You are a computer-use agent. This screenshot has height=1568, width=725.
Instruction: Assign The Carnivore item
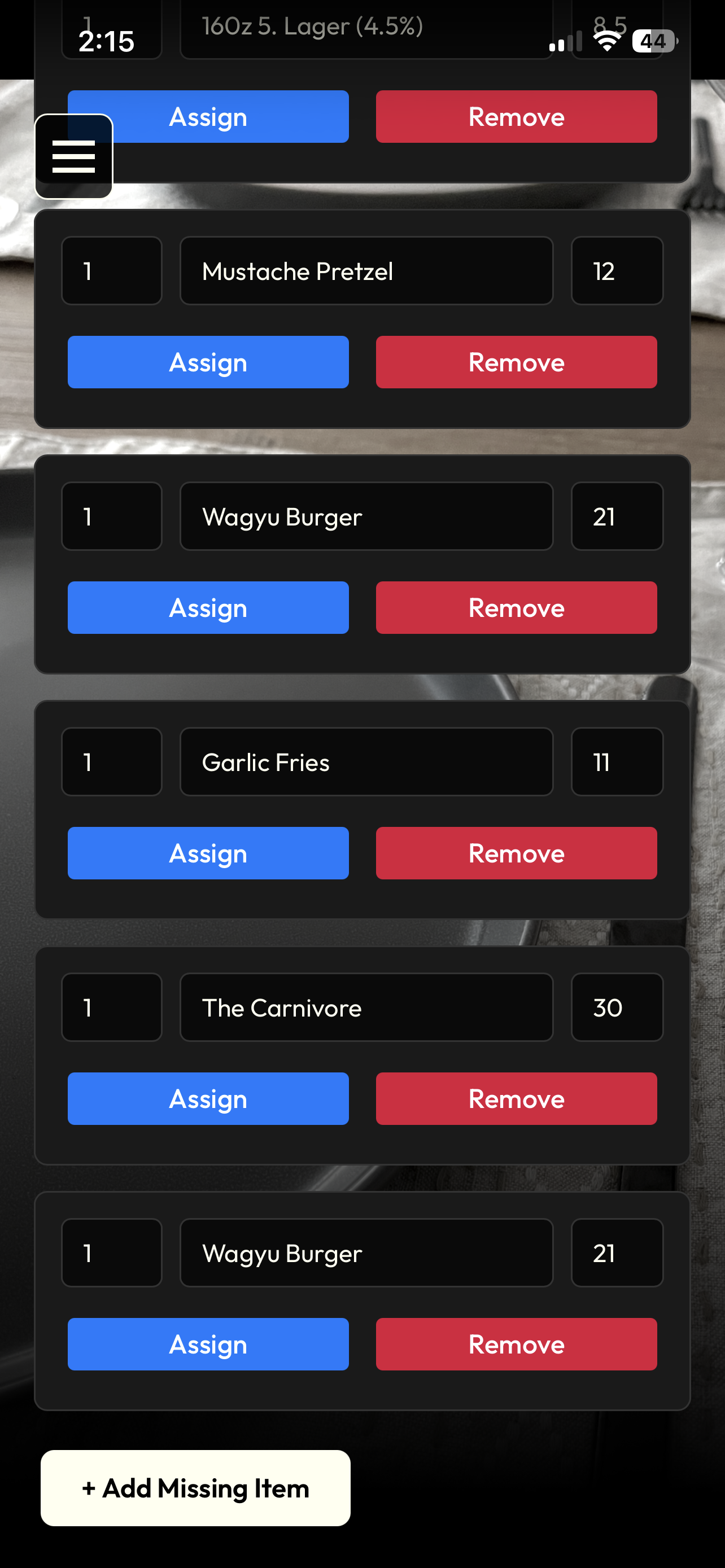pos(208,1099)
